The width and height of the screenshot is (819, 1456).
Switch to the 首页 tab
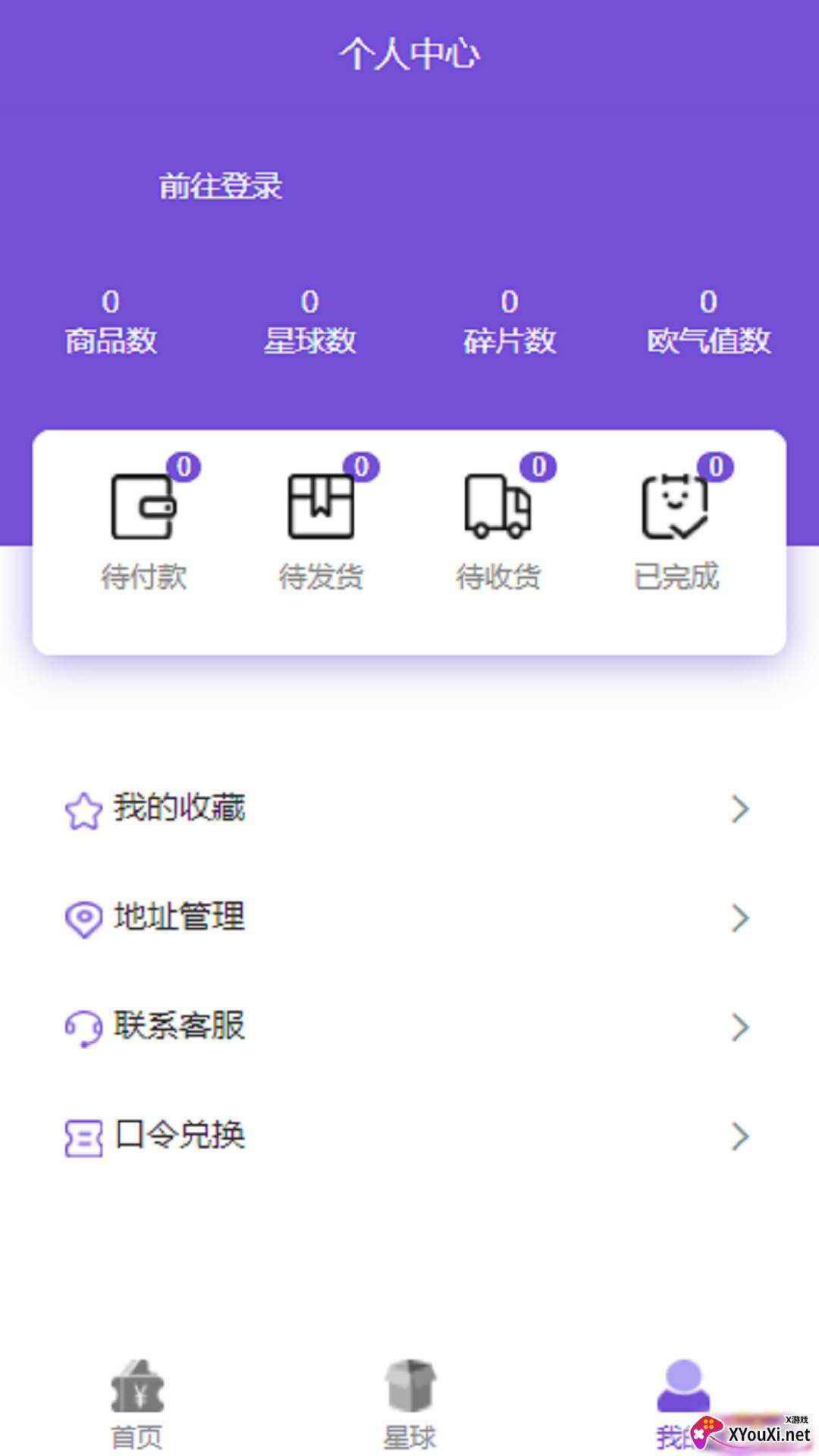point(137,1404)
